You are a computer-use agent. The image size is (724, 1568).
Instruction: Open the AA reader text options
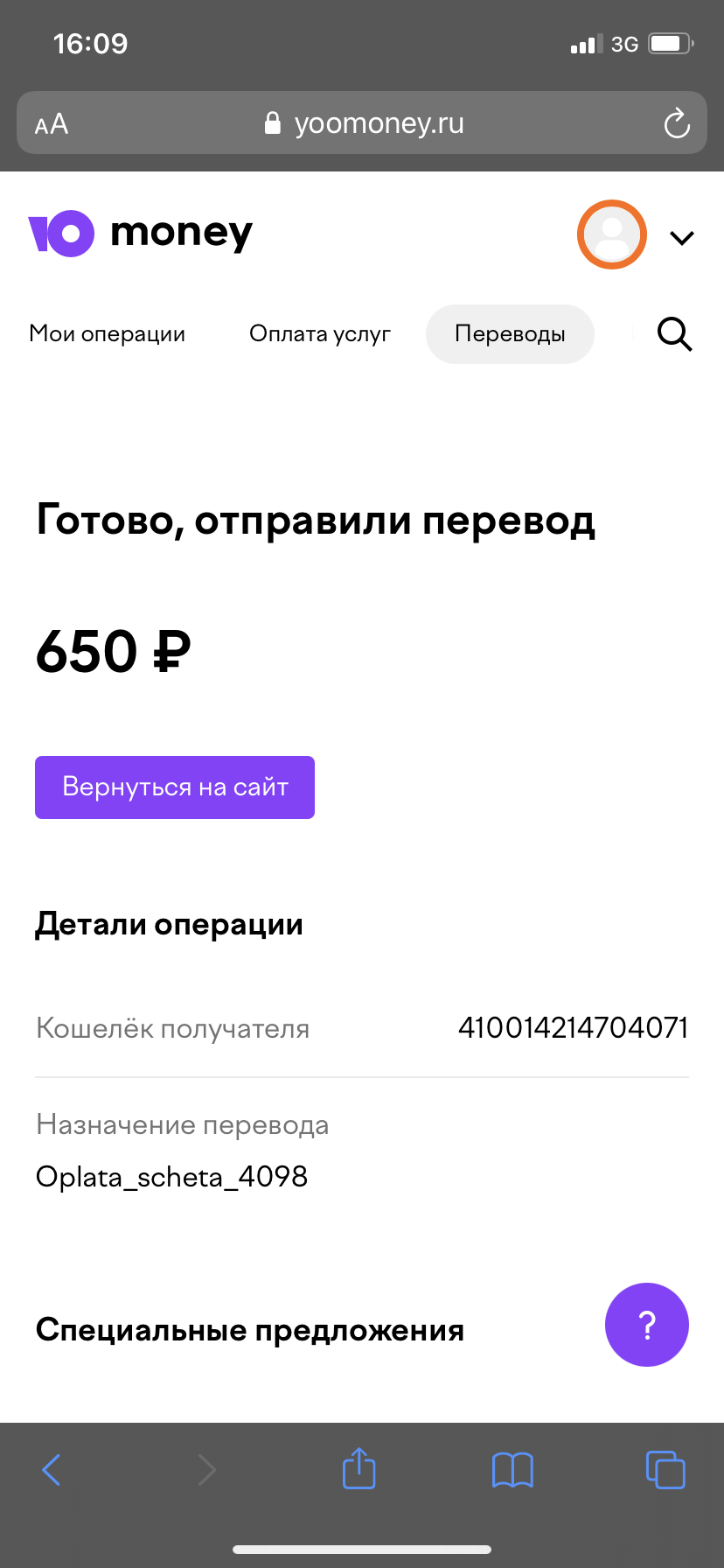[x=52, y=124]
